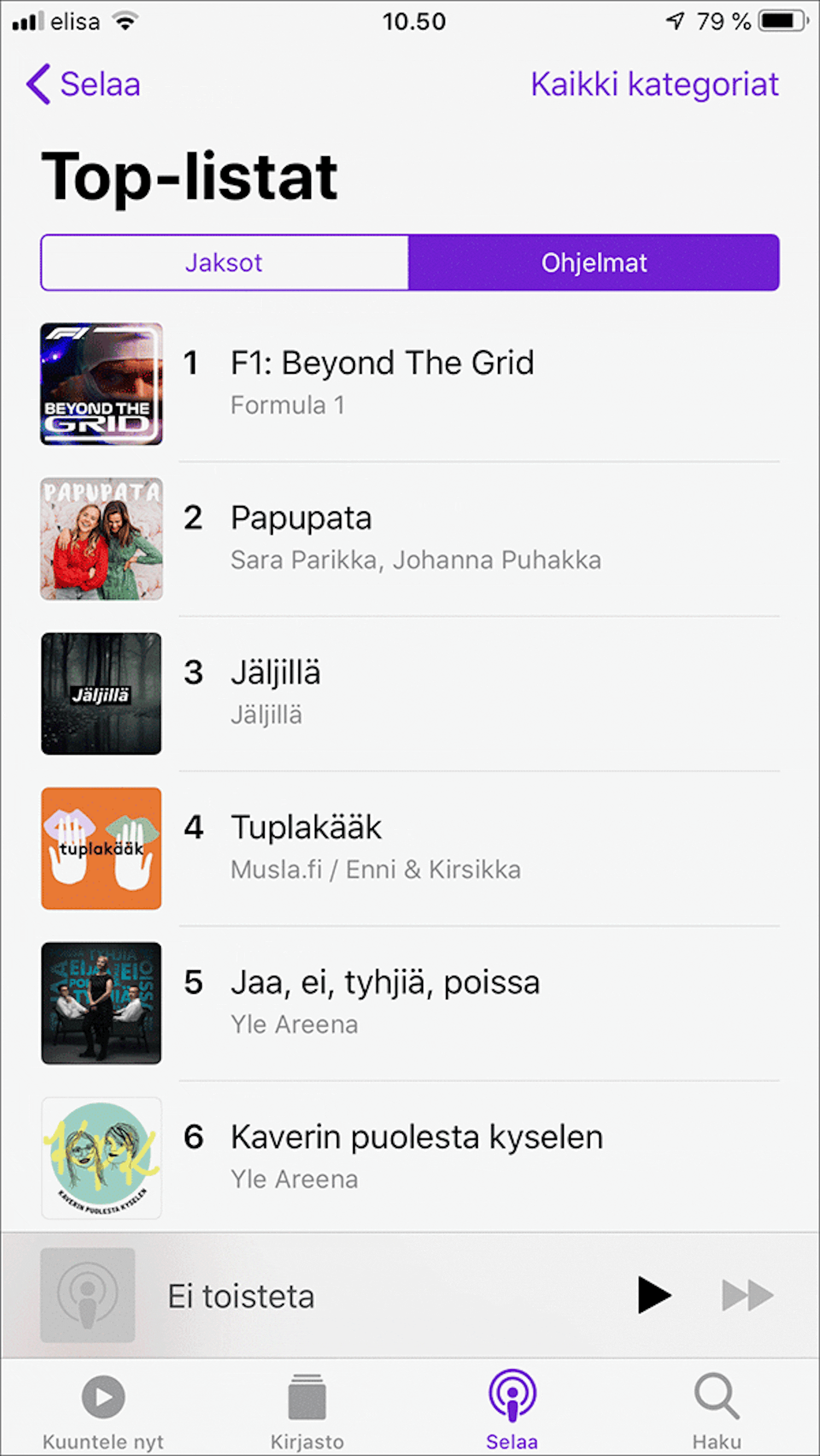820x1456 pixels.
Task: Switch to the Kirjasto tab
Action: click(307, 1407)
